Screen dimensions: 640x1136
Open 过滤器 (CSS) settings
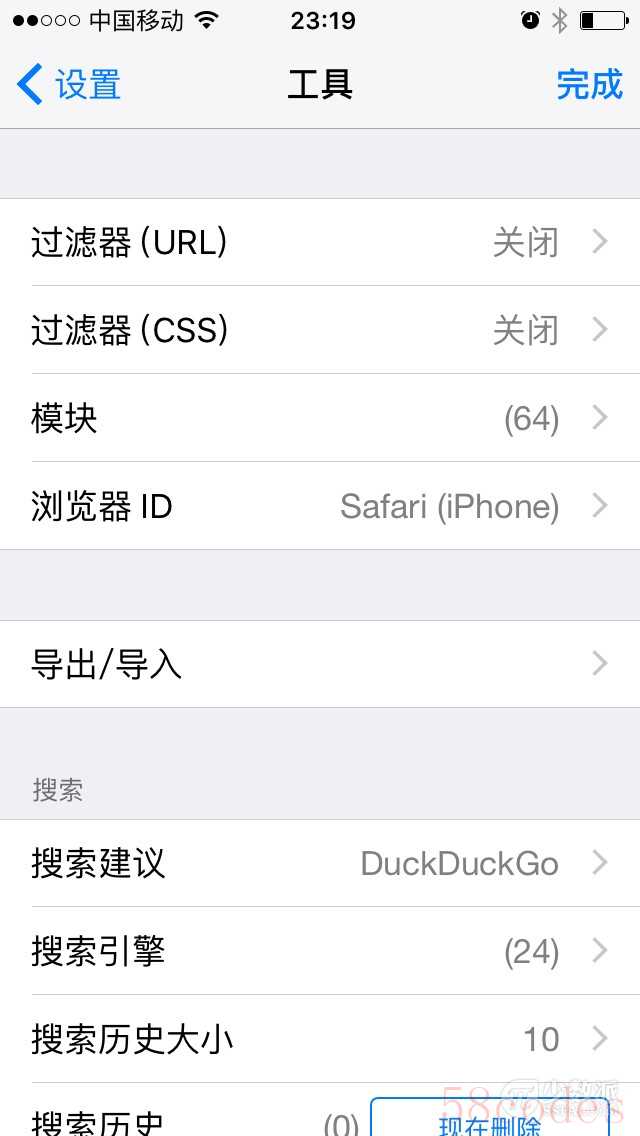click(x=320, y=330)
